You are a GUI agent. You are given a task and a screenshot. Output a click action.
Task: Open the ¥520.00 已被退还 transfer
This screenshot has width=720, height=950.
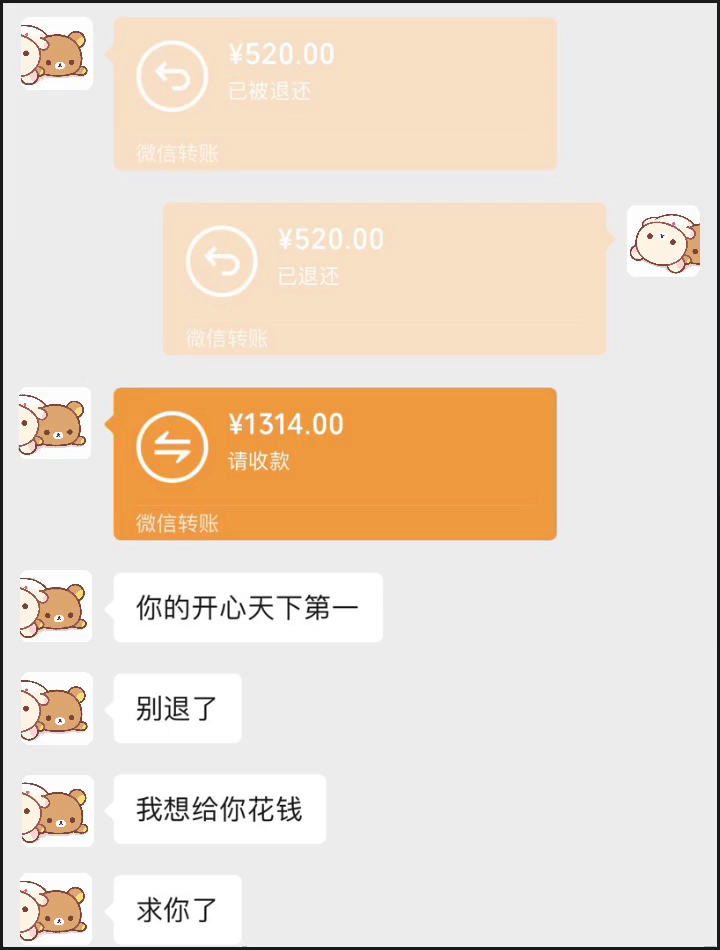pyautogui.click(x=334, y=93)
